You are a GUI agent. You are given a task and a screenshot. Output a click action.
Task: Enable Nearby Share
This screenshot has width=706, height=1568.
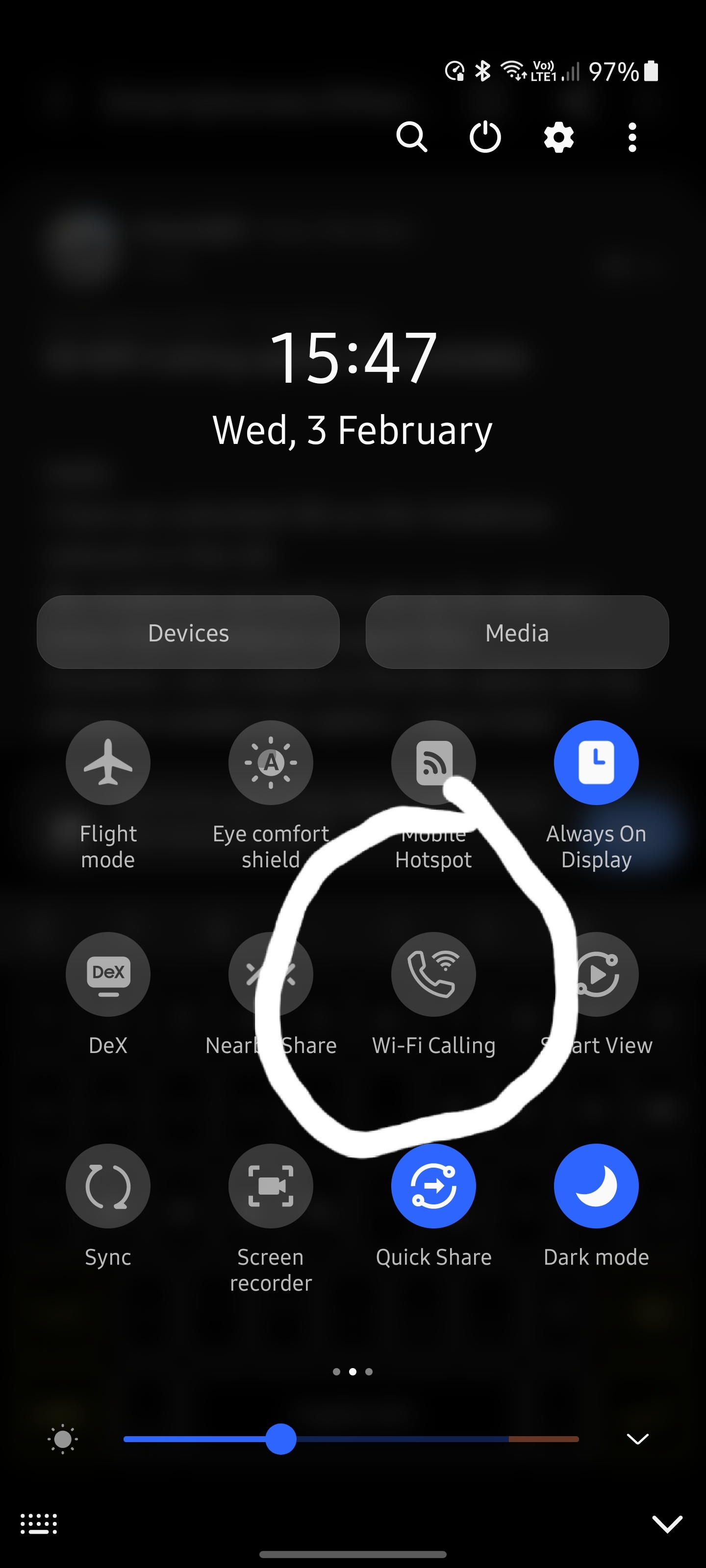point(271,974)
